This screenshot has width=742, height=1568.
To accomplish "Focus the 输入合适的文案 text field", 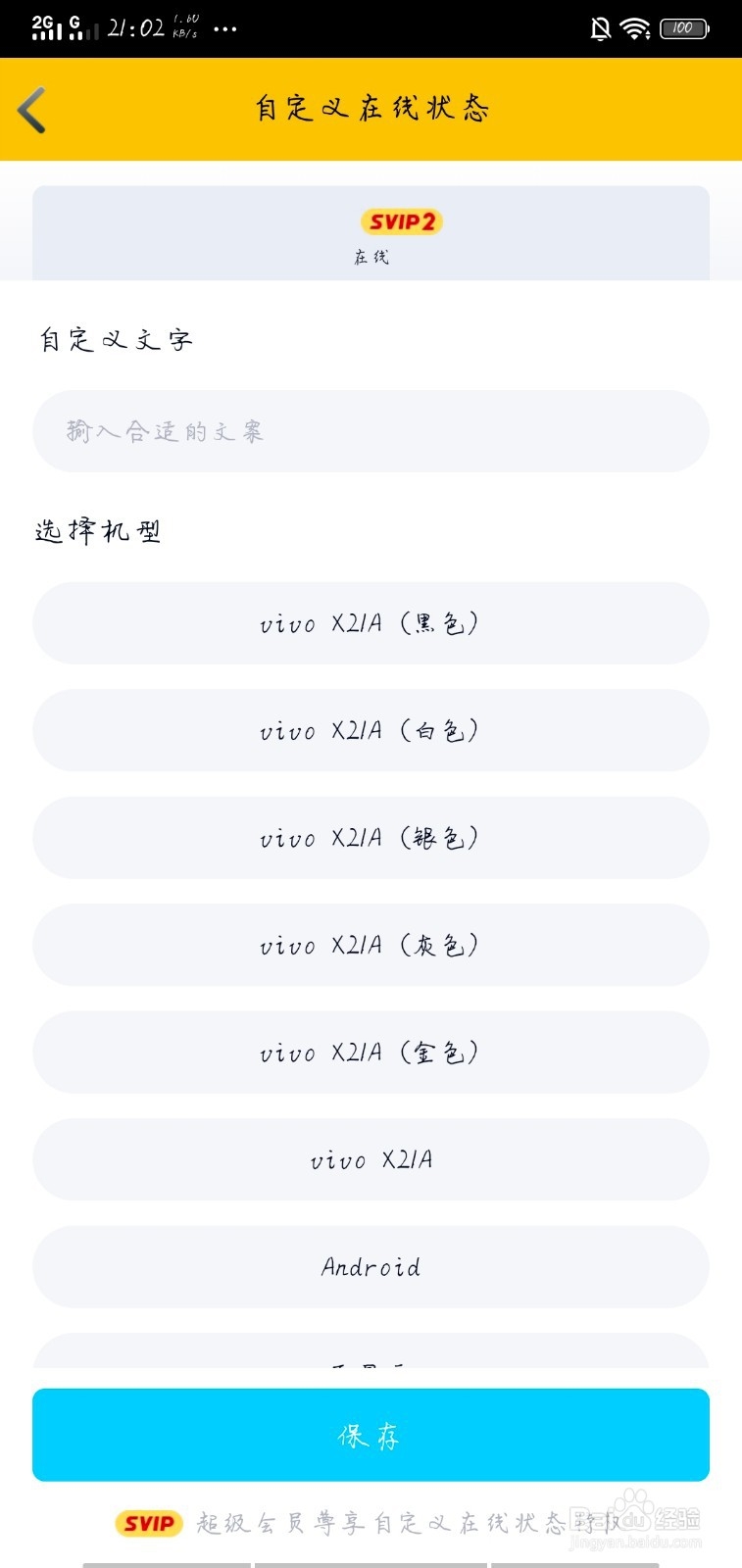I will tap(371, 431).
